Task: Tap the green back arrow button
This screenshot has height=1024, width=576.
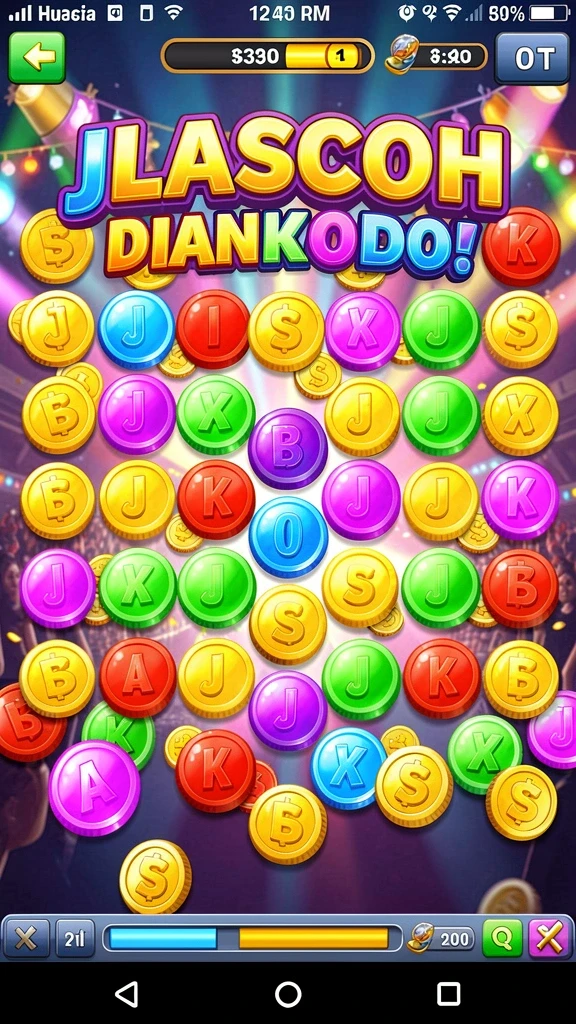Action: [x=37, y=57]
